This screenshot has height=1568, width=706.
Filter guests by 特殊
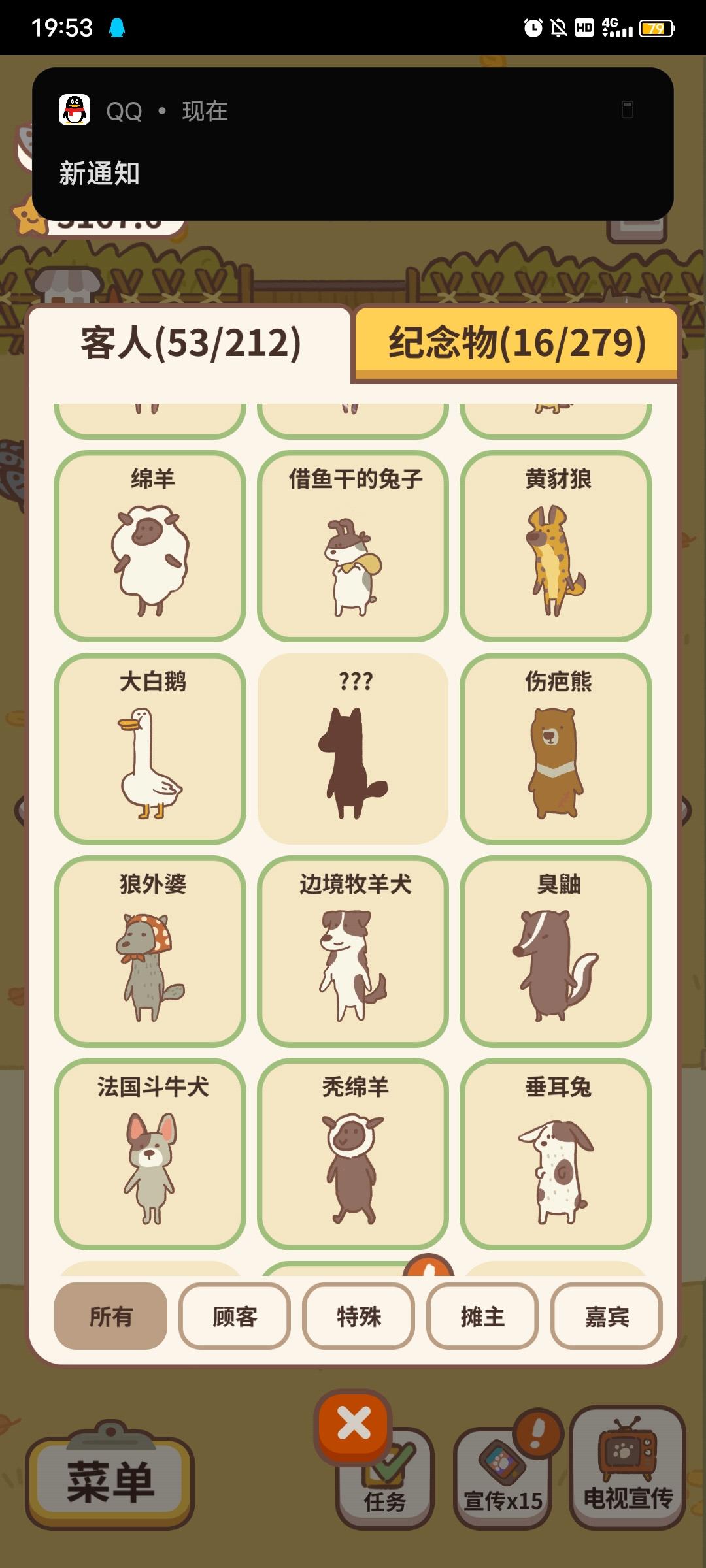pyautogui.click(x=358, y=1316)
